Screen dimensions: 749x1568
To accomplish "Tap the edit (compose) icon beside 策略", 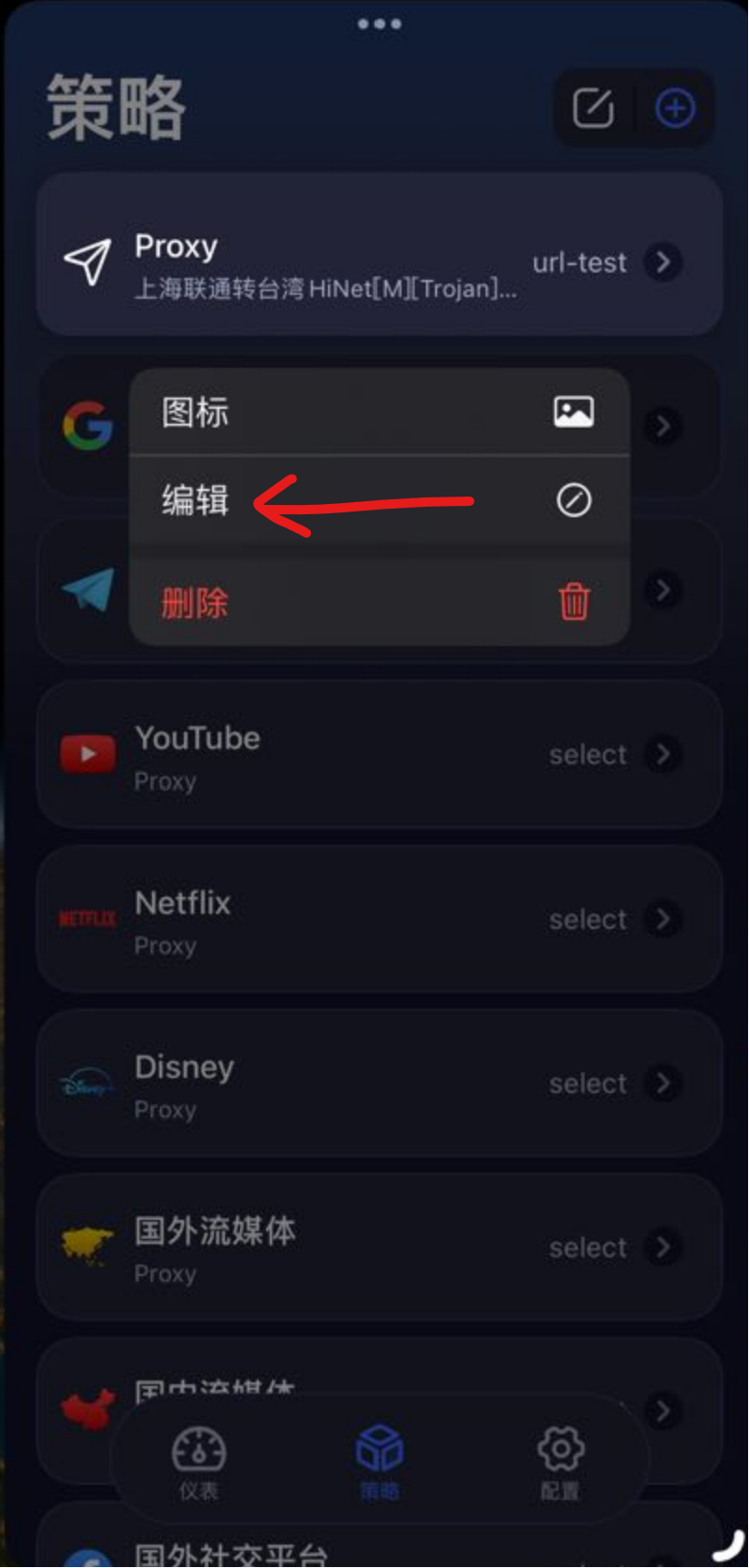I will click(x=593, y=109).
